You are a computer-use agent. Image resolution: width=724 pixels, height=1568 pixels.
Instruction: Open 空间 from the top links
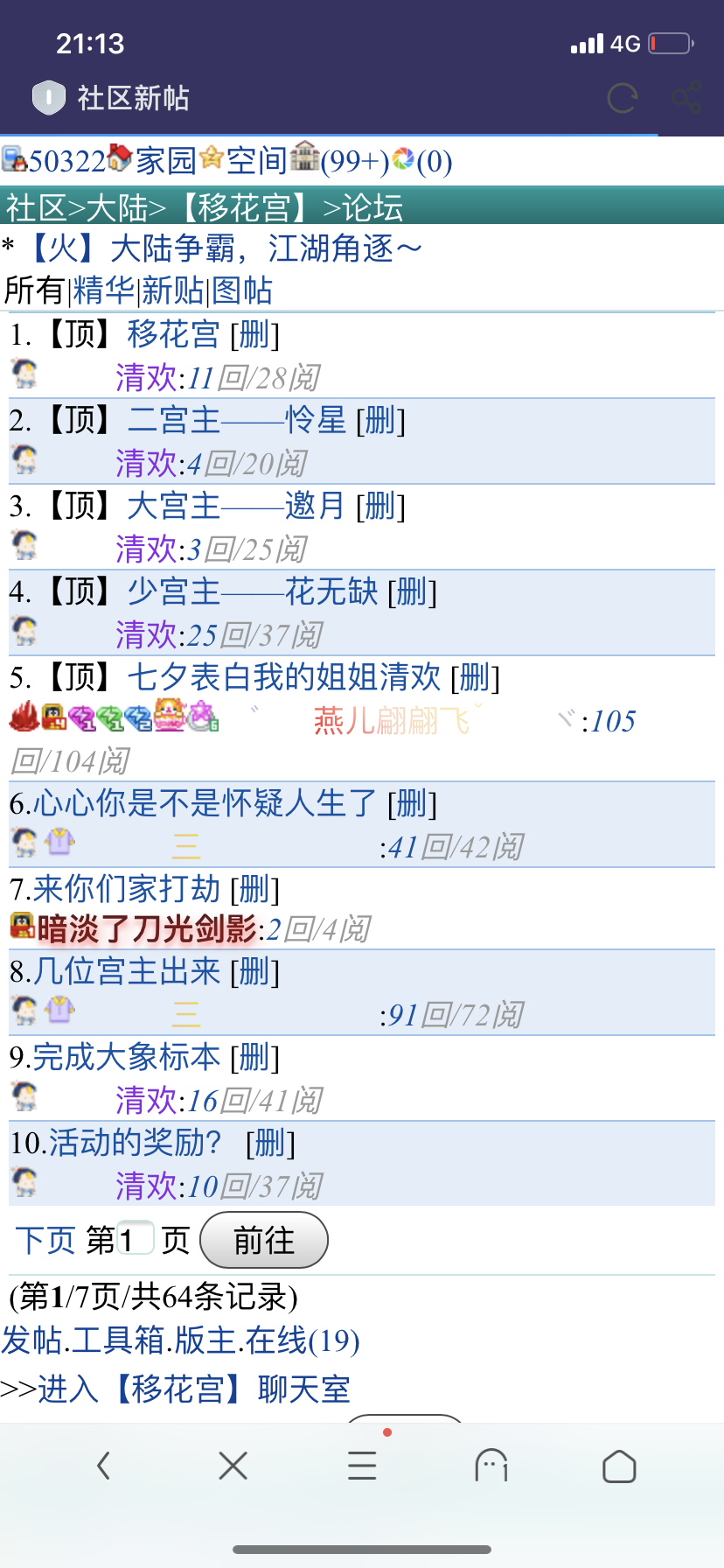coord(255,160)
